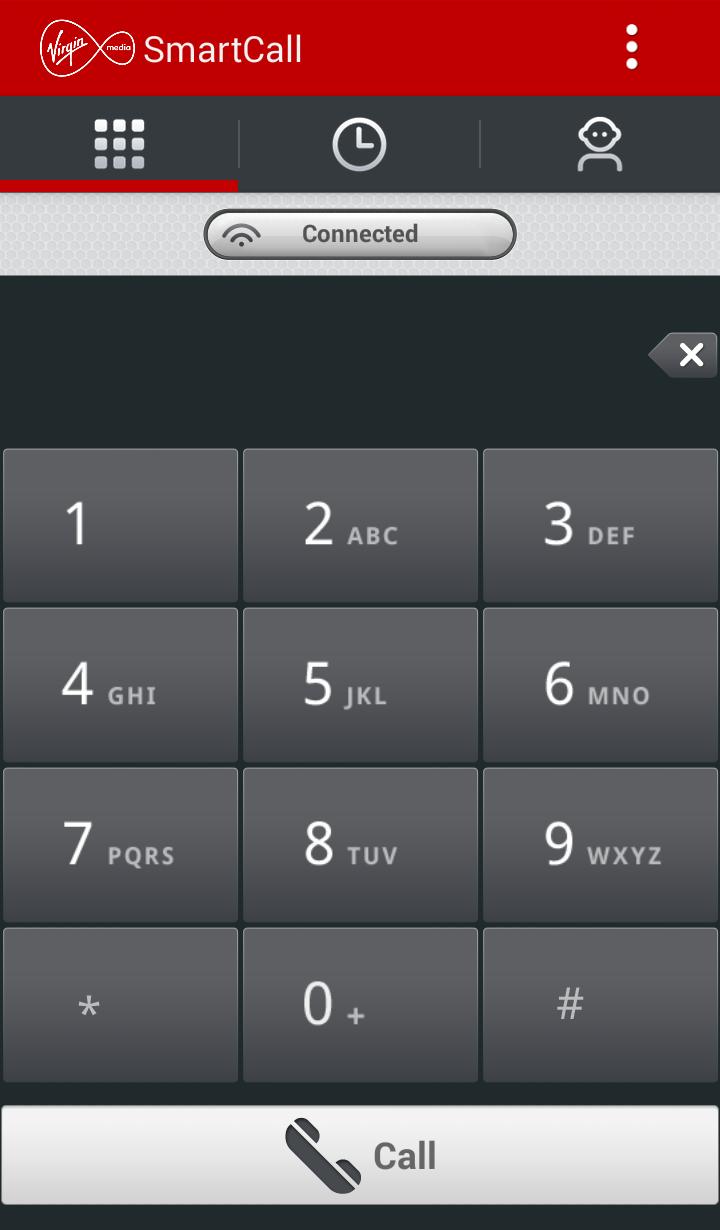The width and height of the screenshot is (720, 1230).
Task: Switch to the contacts tab
Action: (x=600, y=145)
